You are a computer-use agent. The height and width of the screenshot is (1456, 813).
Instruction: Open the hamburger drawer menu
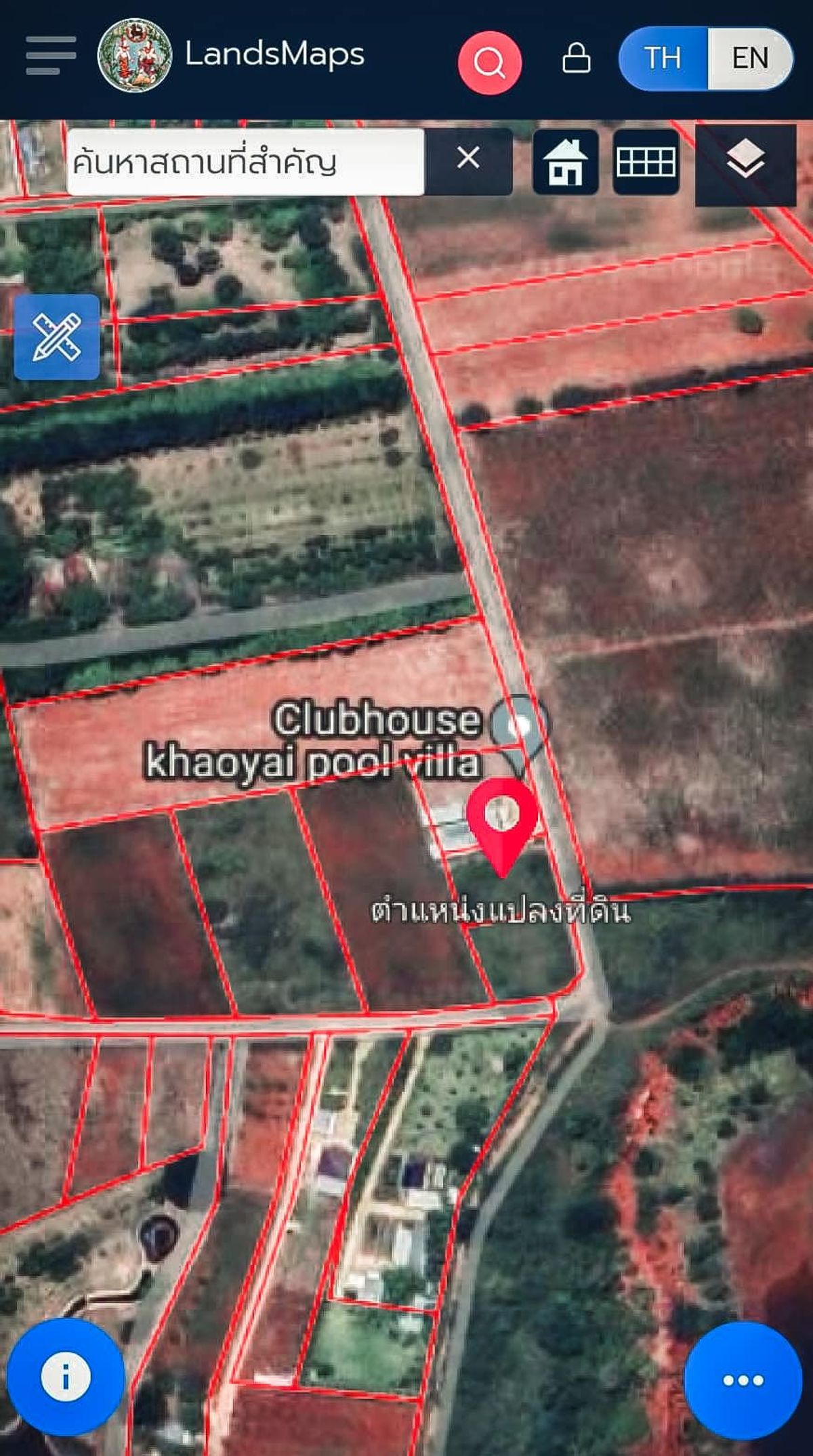51,56
